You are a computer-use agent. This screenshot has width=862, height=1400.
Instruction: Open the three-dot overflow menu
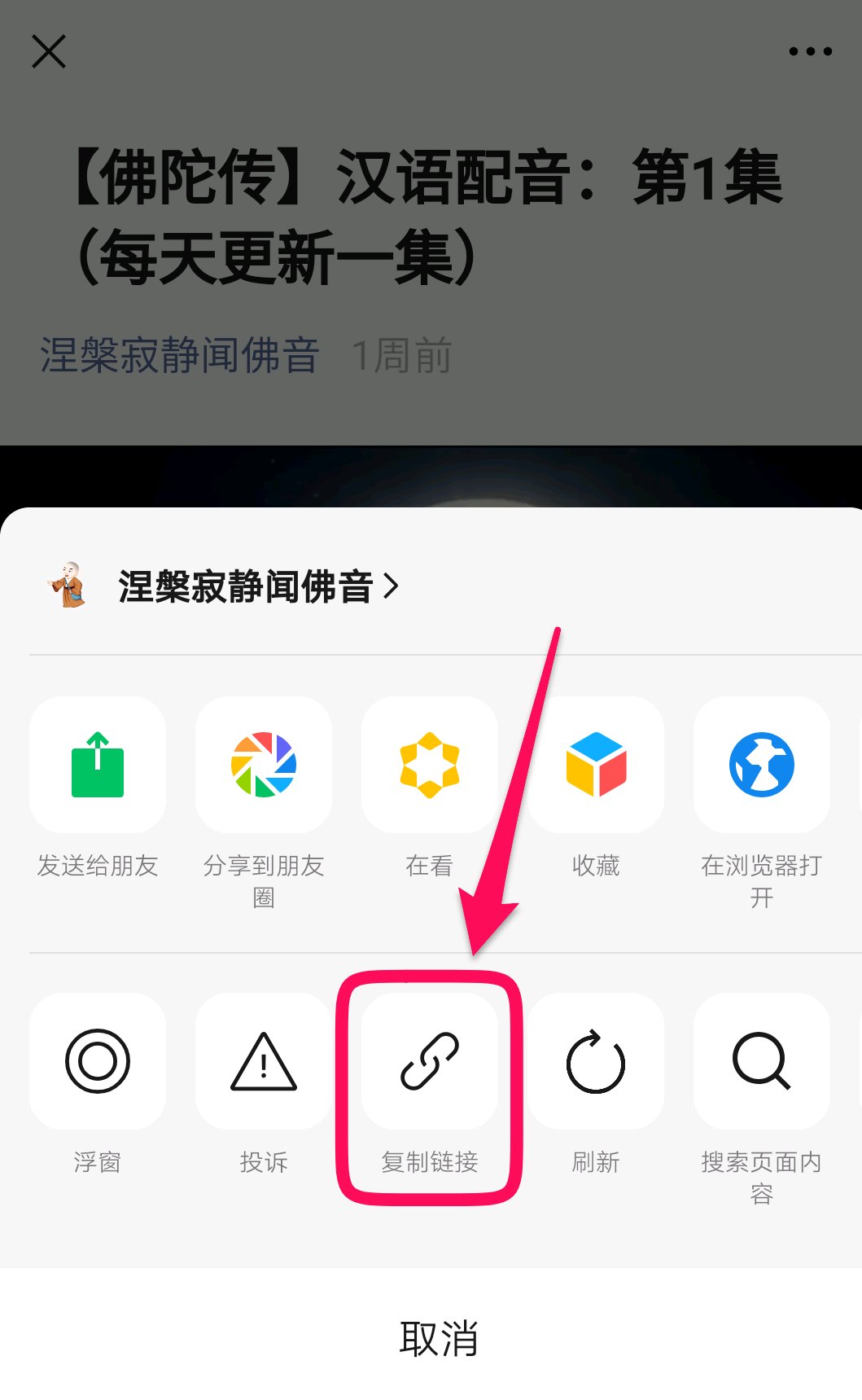click(810, 52)
